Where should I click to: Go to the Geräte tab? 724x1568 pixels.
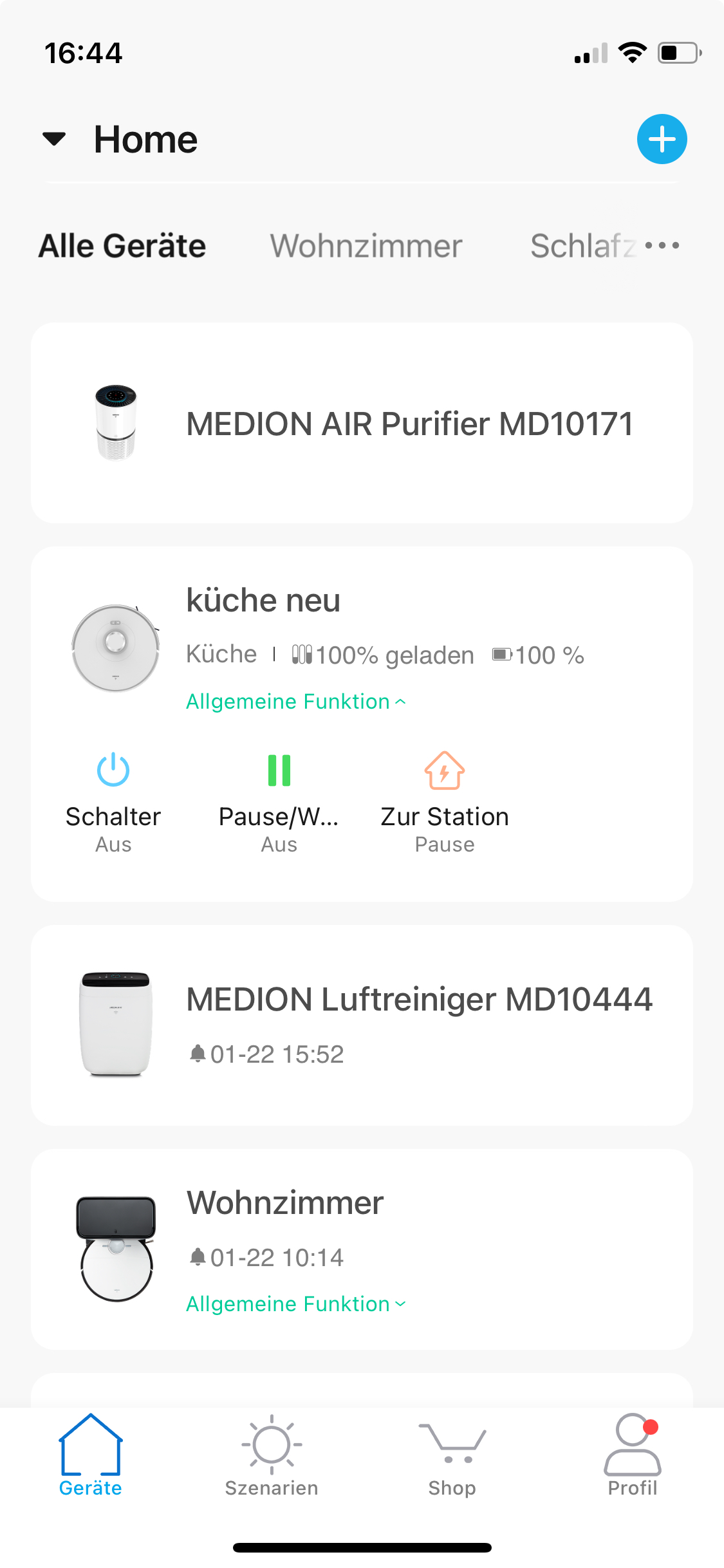coord(91,1455)
